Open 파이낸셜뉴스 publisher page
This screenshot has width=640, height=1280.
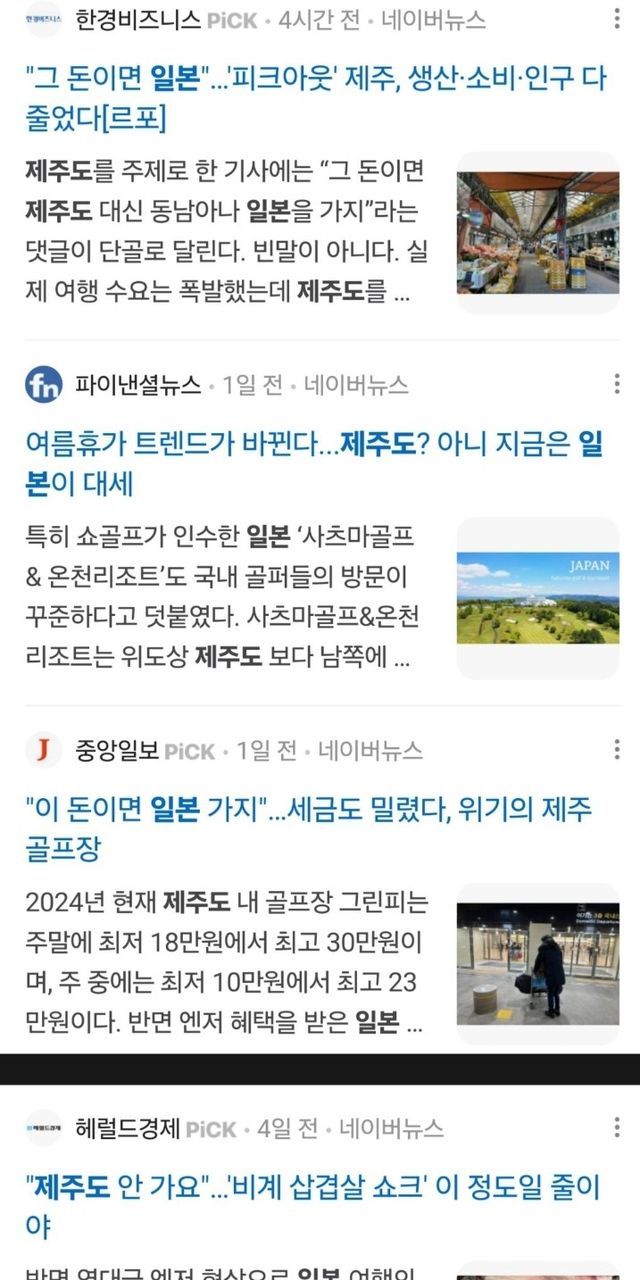137,385
